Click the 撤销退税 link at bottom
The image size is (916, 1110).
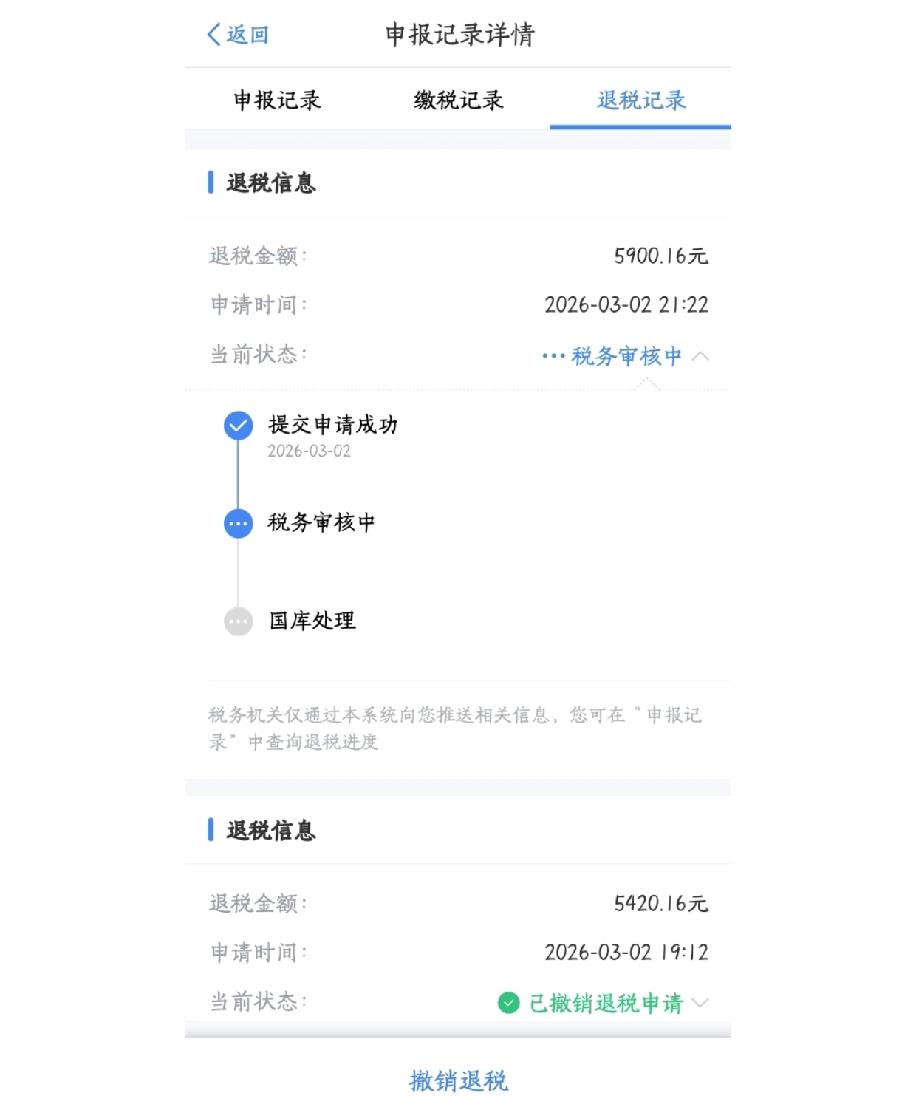click(457, 1082)
